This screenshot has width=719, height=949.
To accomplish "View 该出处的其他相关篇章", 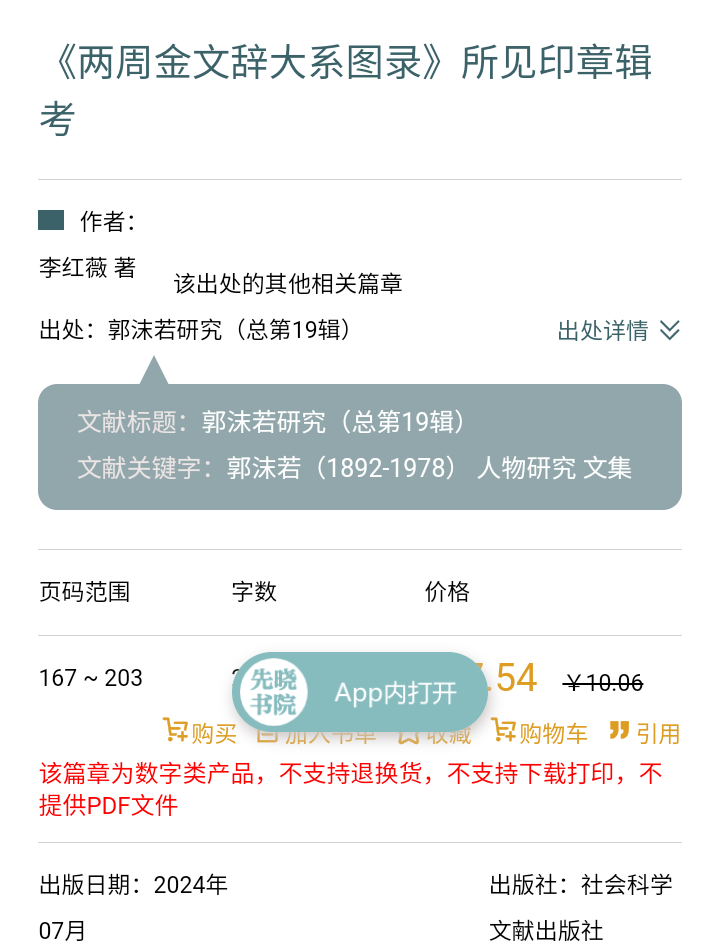I will [x=288, y=284].
